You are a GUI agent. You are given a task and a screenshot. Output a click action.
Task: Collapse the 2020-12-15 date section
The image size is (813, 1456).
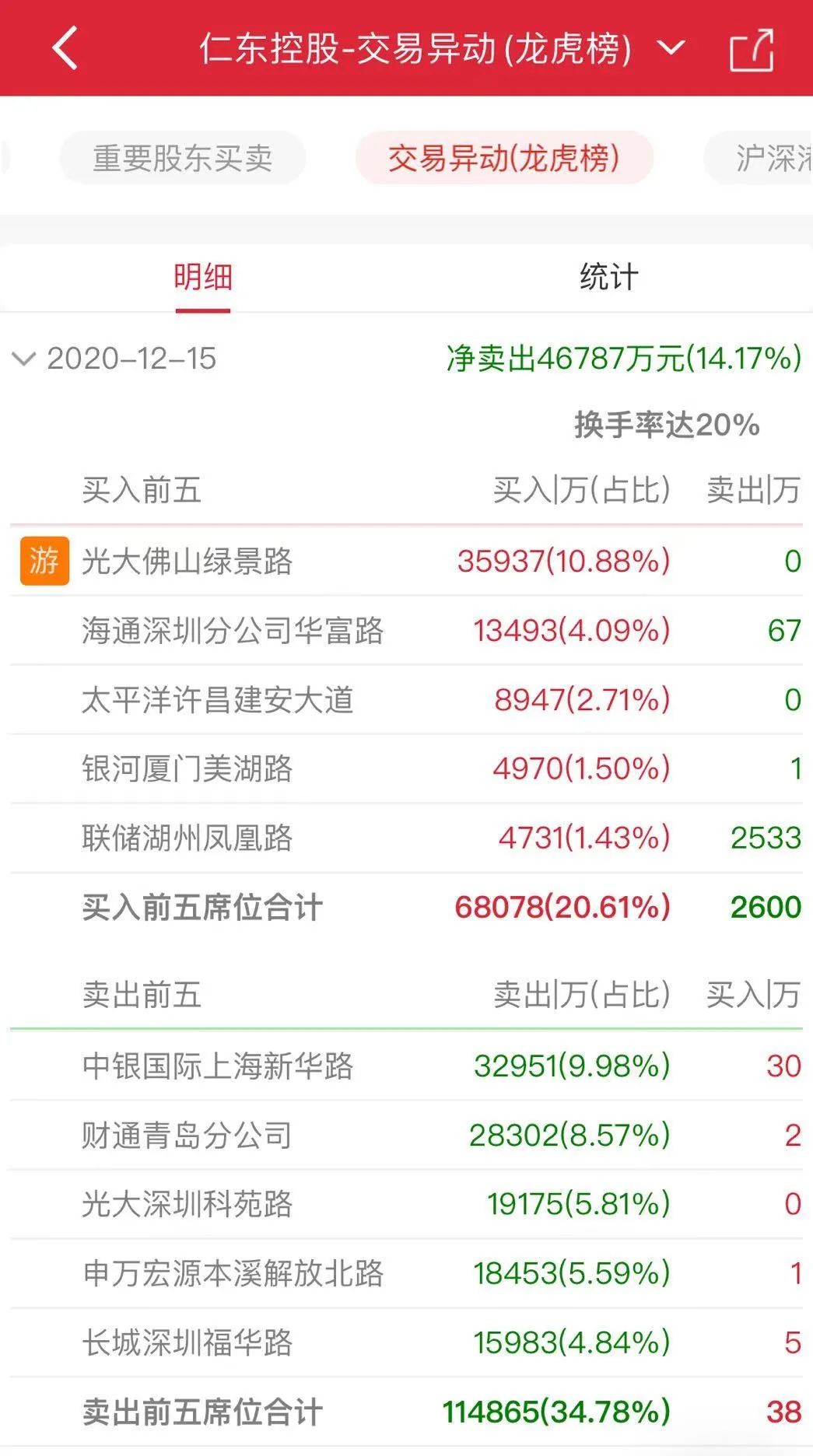click(x=24, y=359)
